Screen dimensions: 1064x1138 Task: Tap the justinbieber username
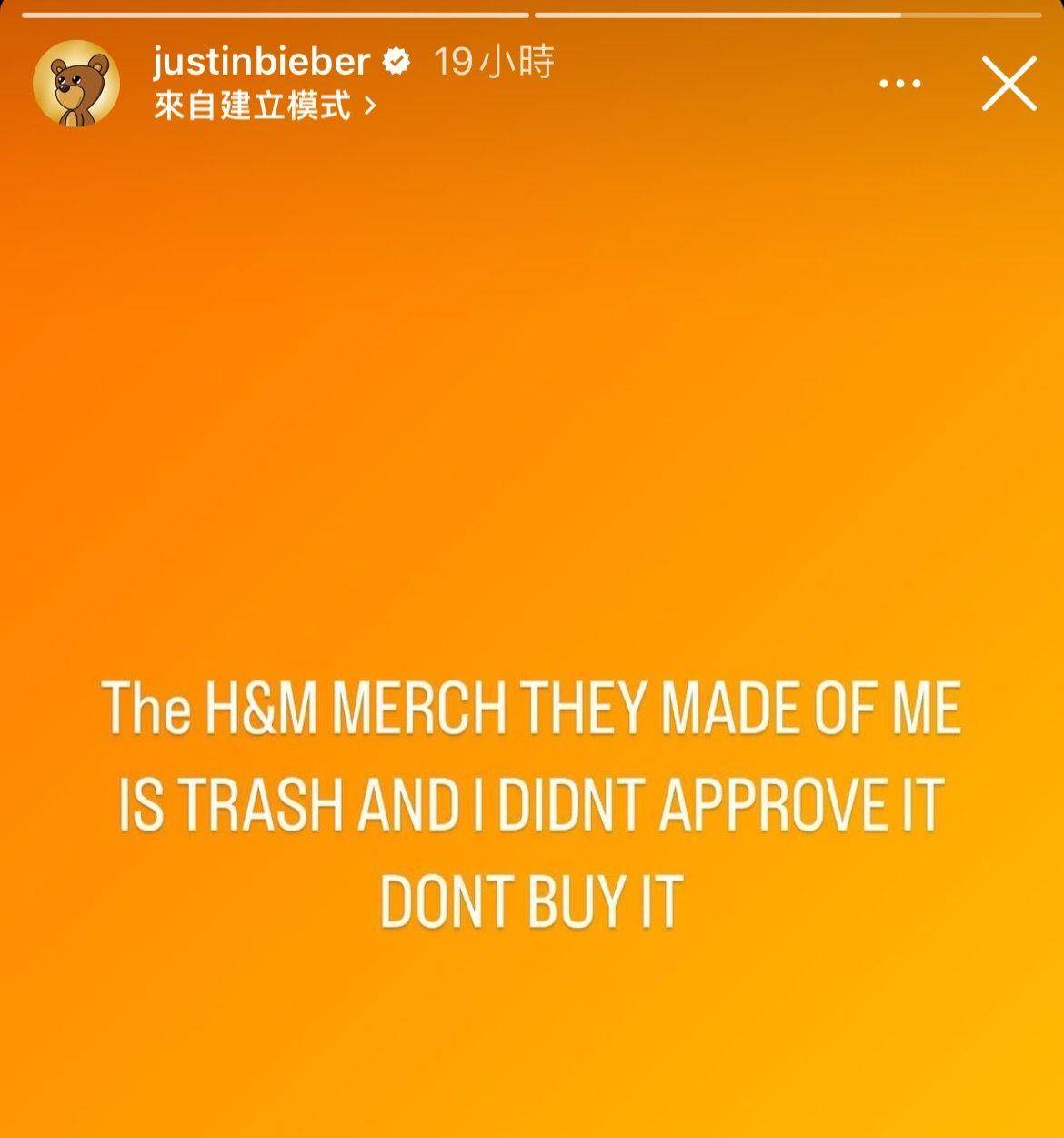tap(262, 62)
